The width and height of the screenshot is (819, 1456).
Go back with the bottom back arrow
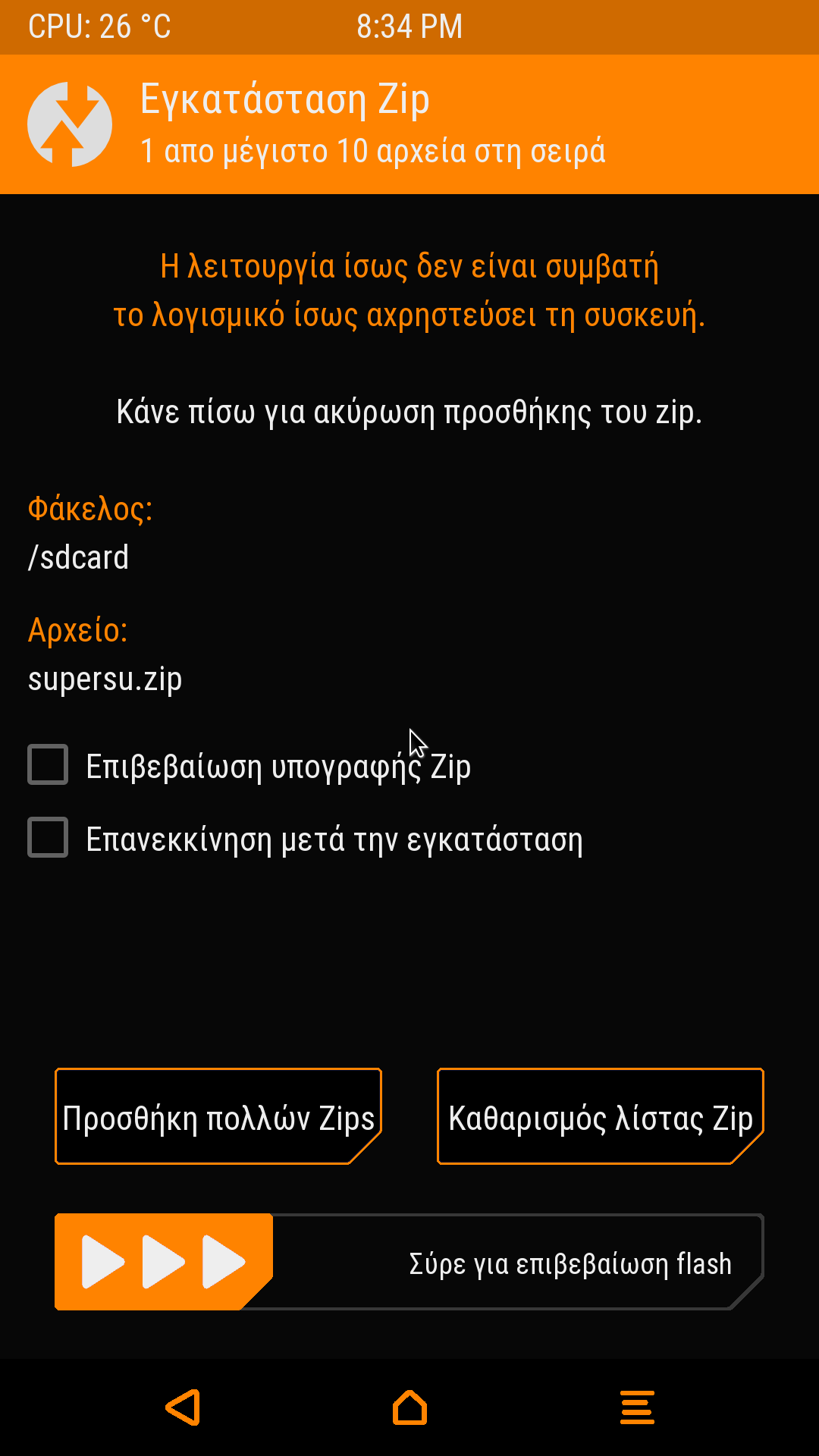[183, 1407]
